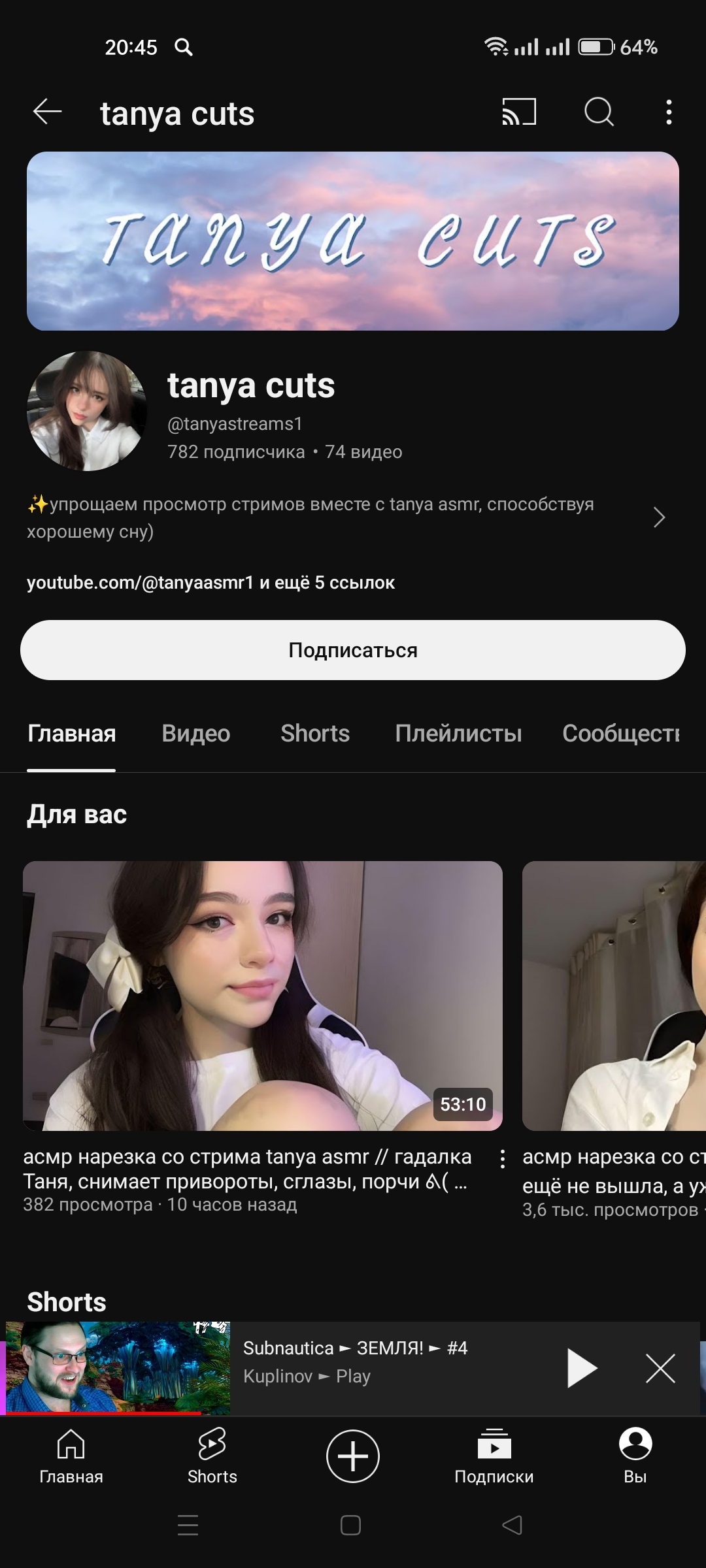706x1568 pixels.
Task: Select the Главная channel tab
Action: pos(71,733)
